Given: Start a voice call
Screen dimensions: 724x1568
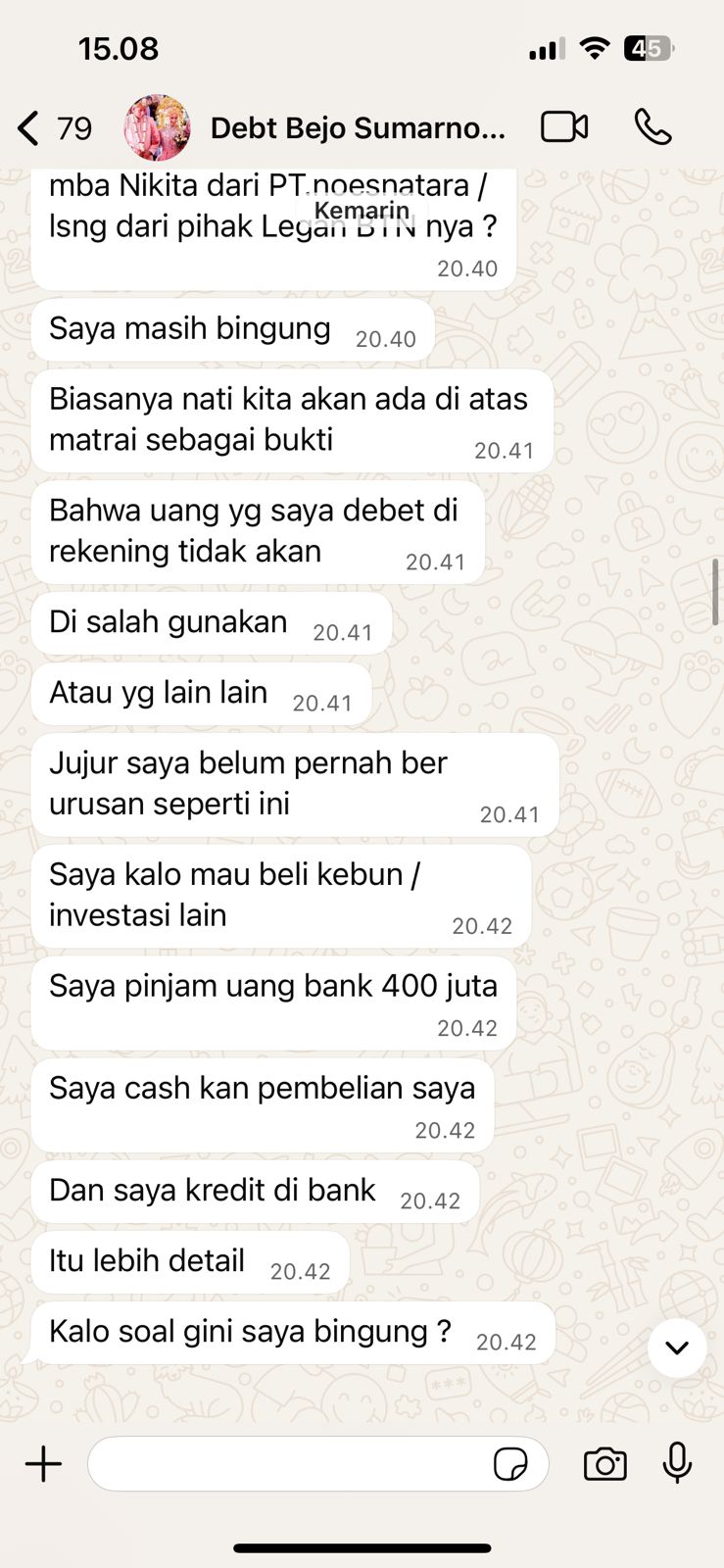Looking at the screenshot, I should click(652, 127).
